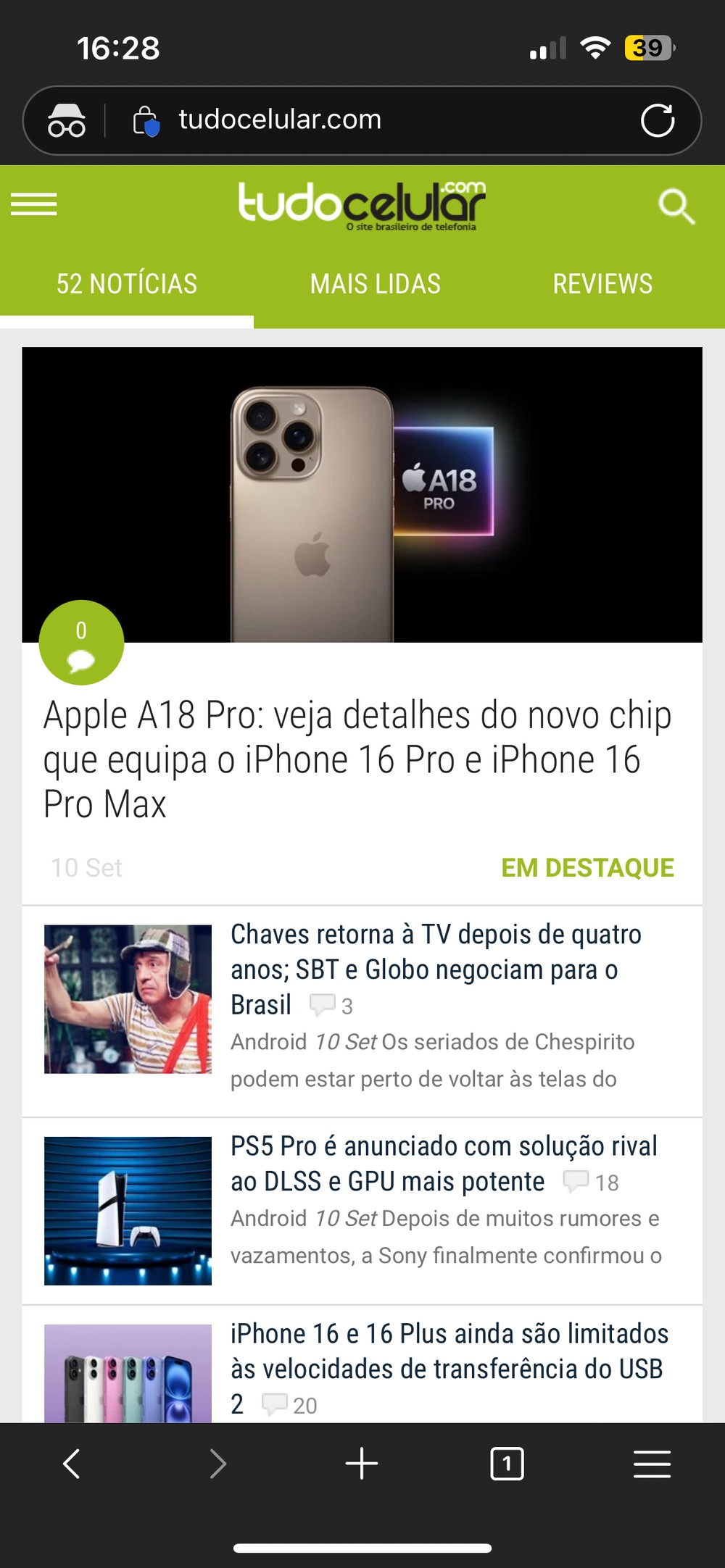725x1568 pixels.
Task: Open the site search magnifier
Action: 676,207
